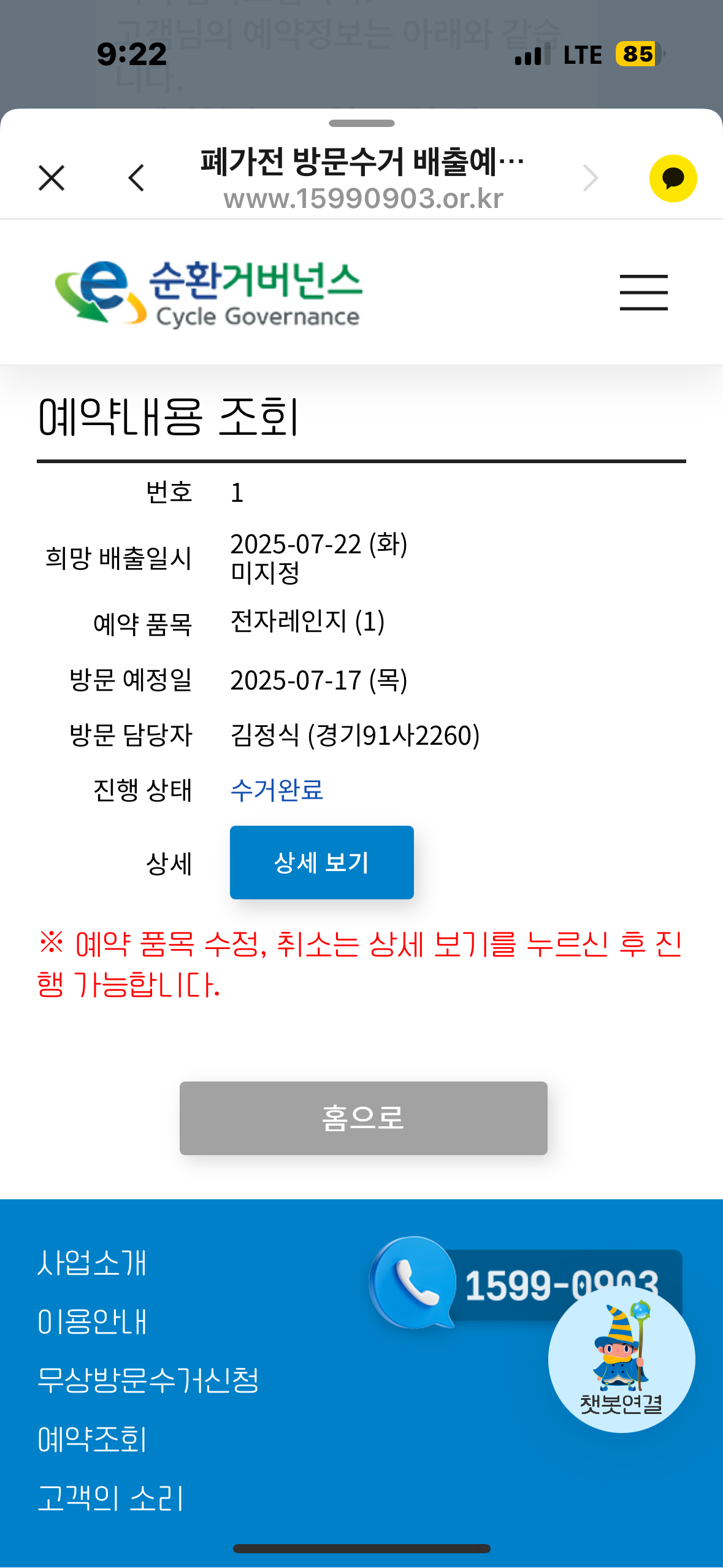Open 고객의 소리 footer link
The width and height of the screenshot is (723, 1568).
pyautogui.click(x=110, y=1498)
